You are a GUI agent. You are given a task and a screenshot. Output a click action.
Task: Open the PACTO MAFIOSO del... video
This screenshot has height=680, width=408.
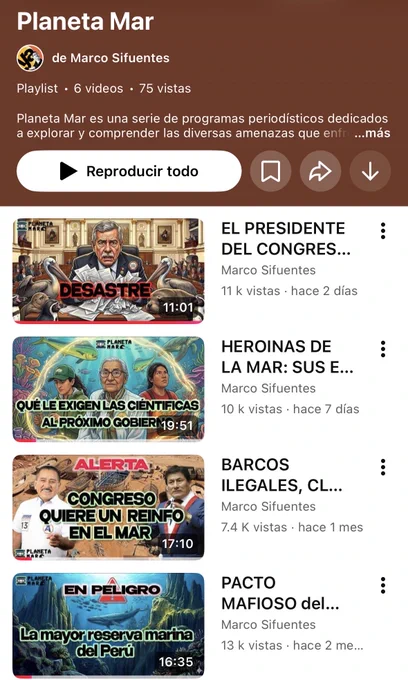108,625
